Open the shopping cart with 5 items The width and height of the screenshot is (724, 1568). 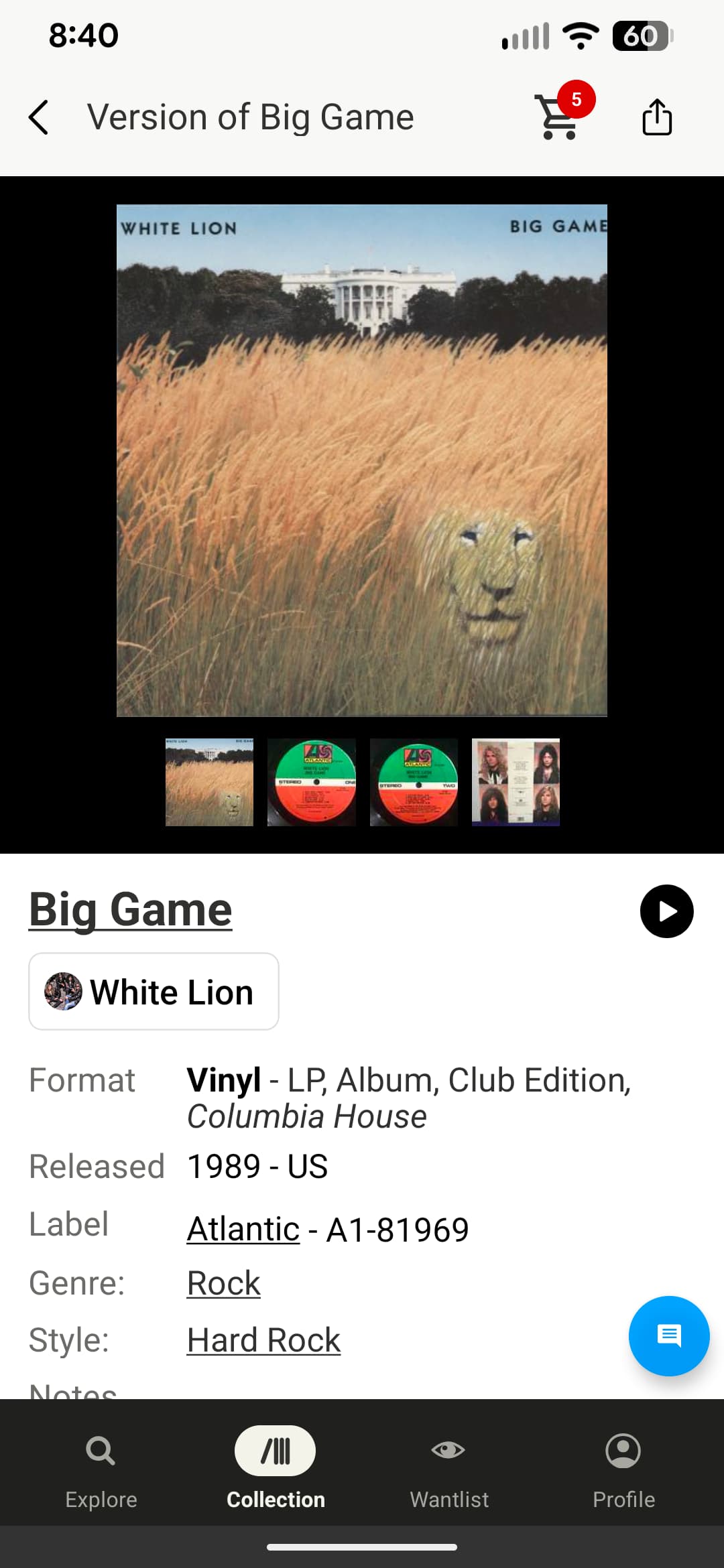pyautogui.click(x=558, y=117)
